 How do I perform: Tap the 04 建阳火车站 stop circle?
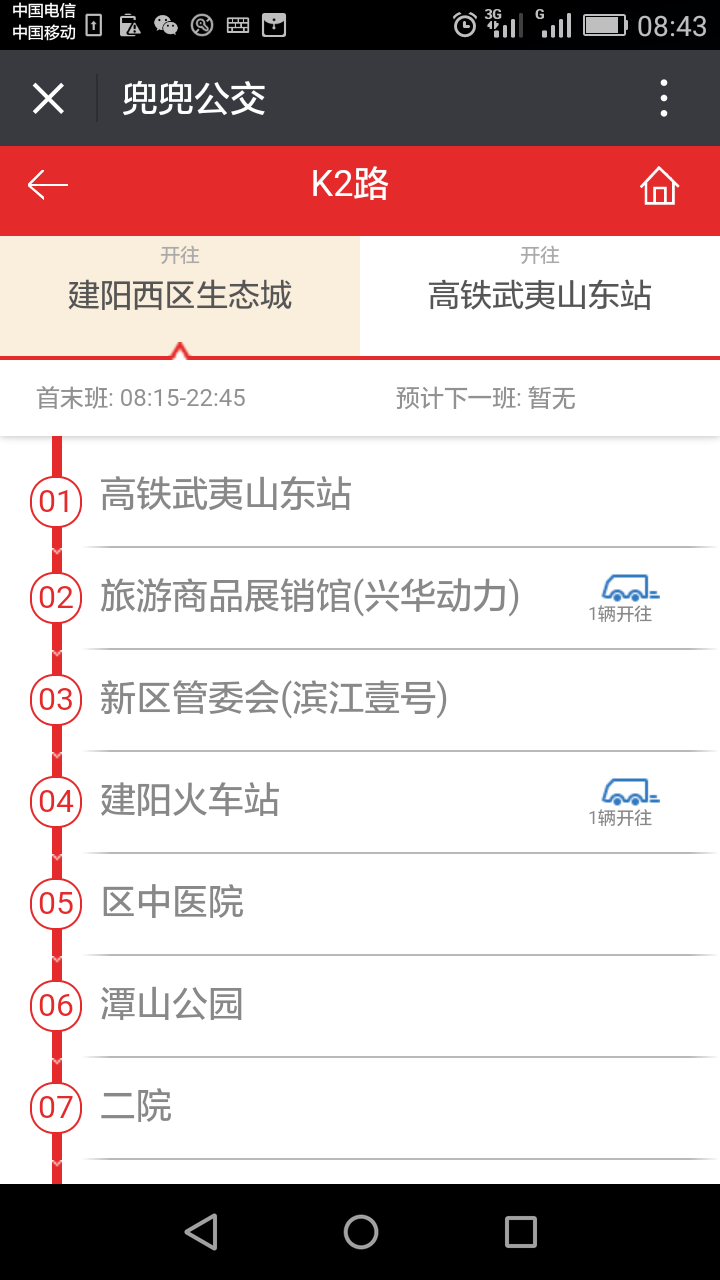[x=55, y=802]
